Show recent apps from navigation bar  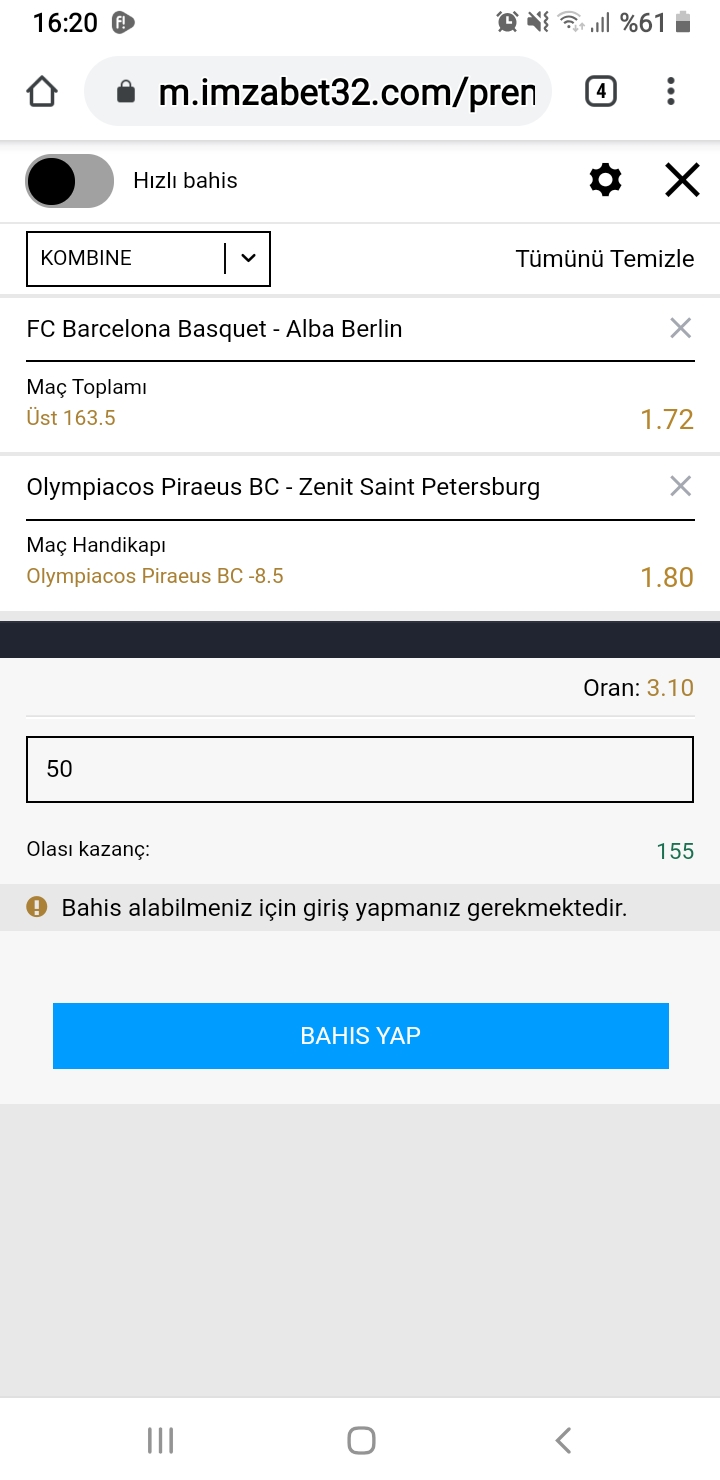(x=160, y=1440)
